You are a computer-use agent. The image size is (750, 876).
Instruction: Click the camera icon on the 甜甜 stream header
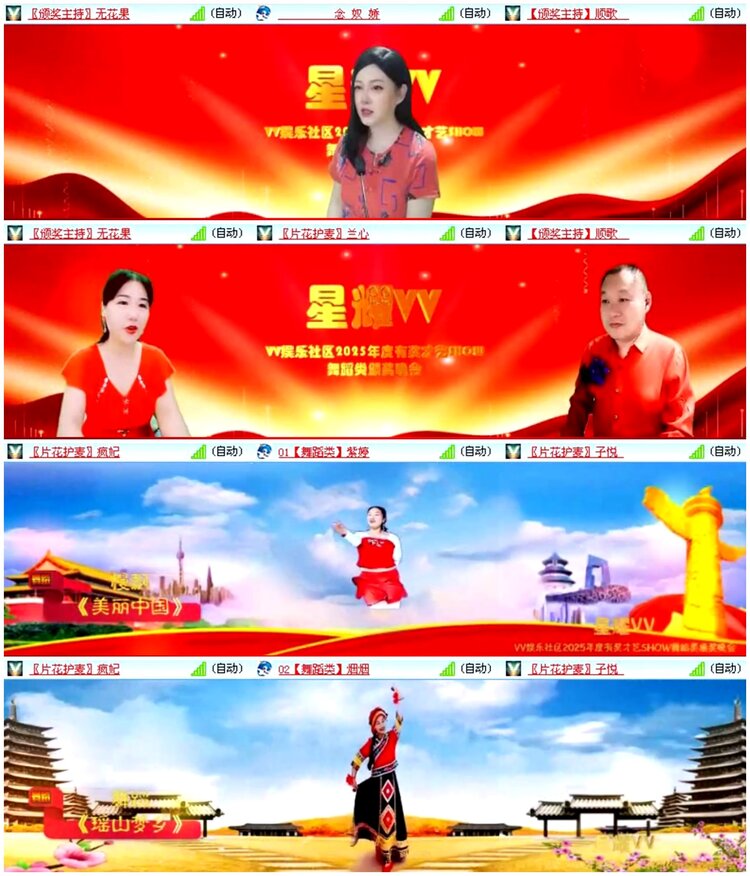coord(263,671)
